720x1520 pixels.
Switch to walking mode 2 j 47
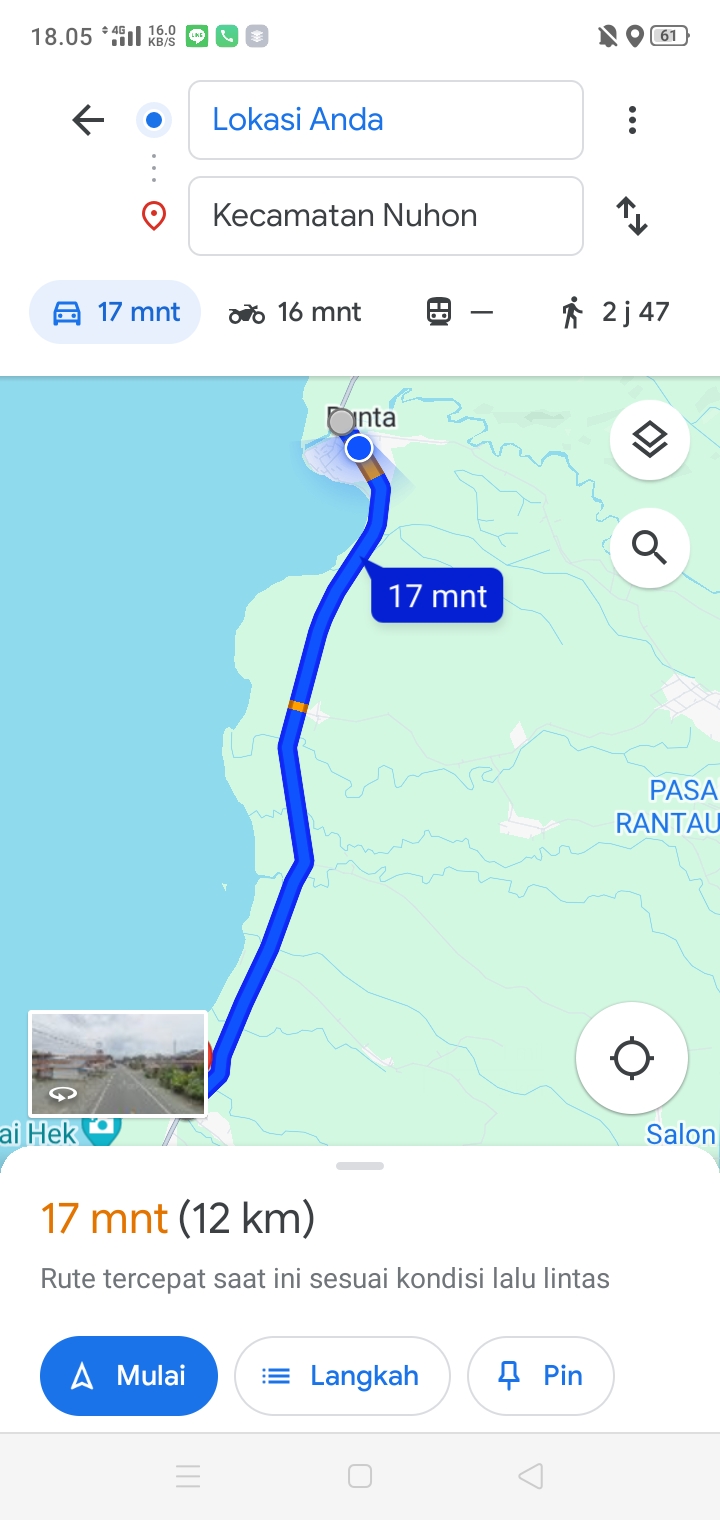point(614,312)
